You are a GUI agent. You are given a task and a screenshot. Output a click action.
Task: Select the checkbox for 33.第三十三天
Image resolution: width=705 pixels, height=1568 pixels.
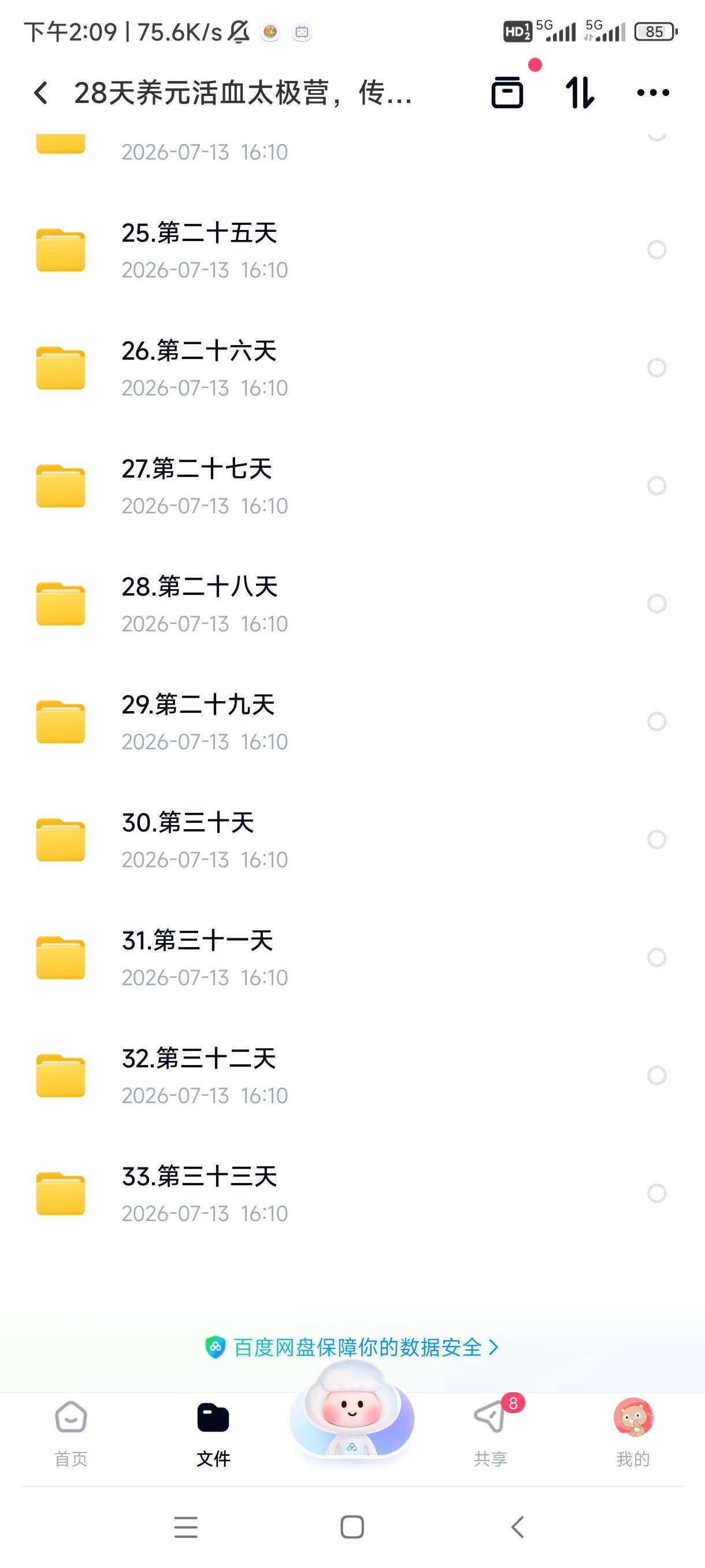(656, 1193)
